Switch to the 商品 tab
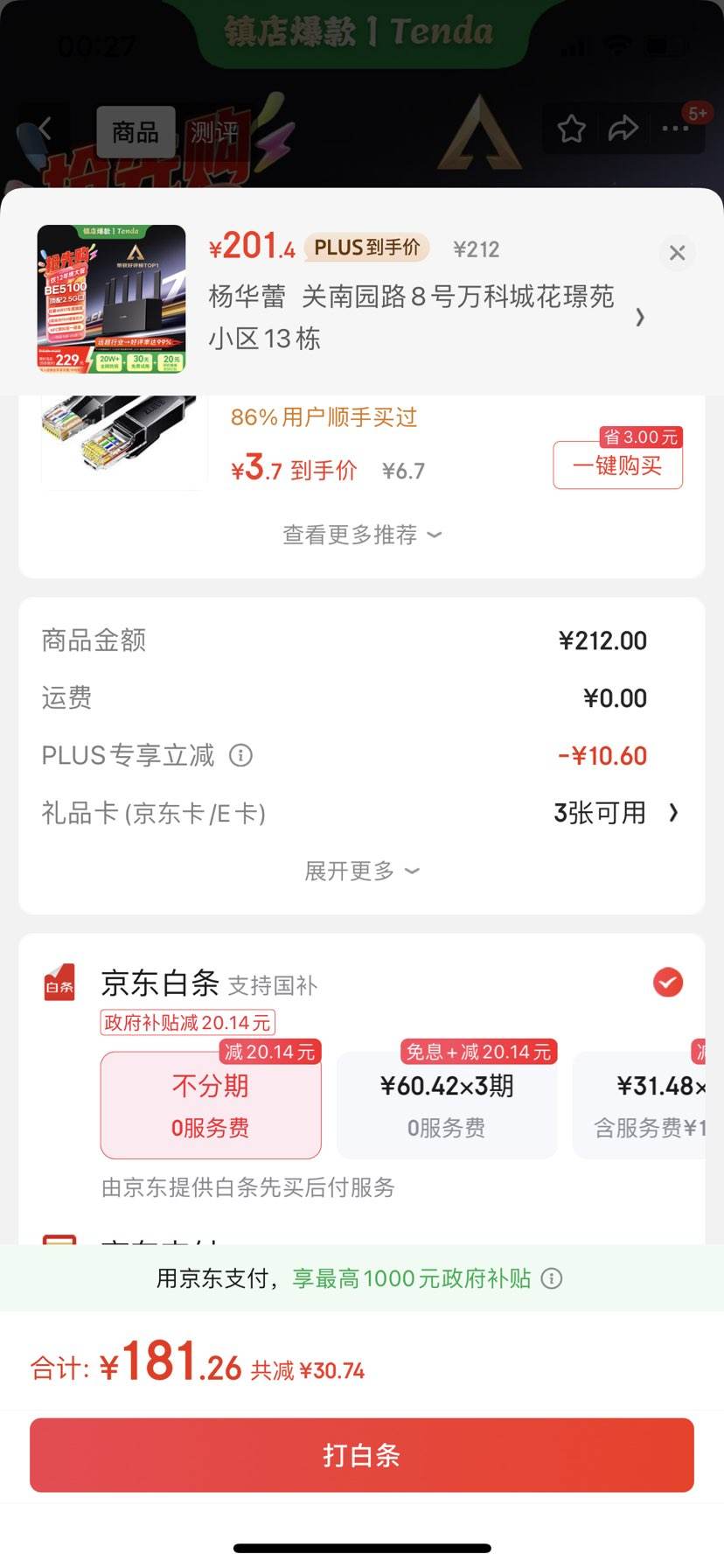The height and width of the screenshot is (1568, 724). pos(136,133)
